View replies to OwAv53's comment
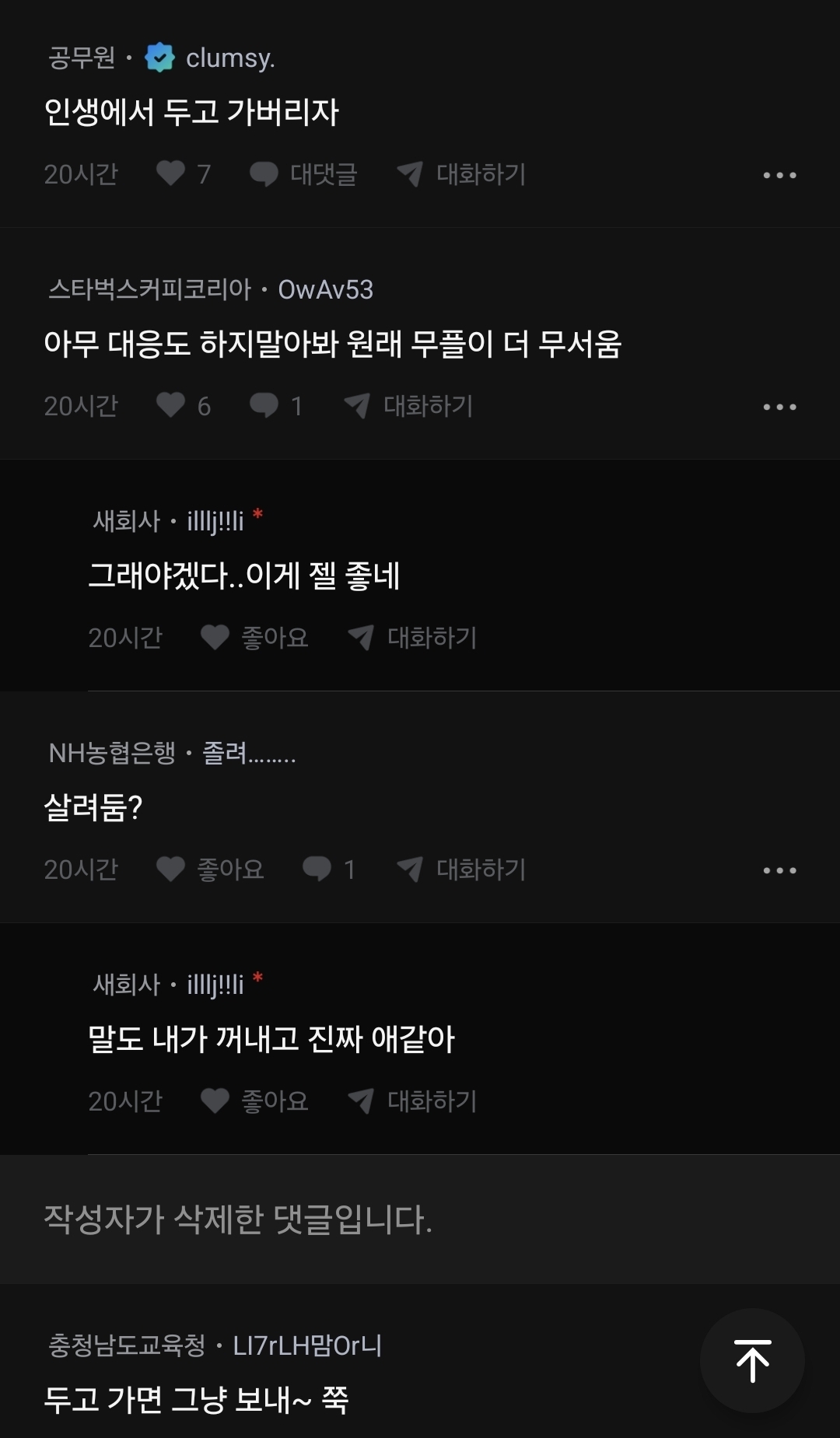Image resolution: width=840 pixels, height=1438 pixels. 275,405
